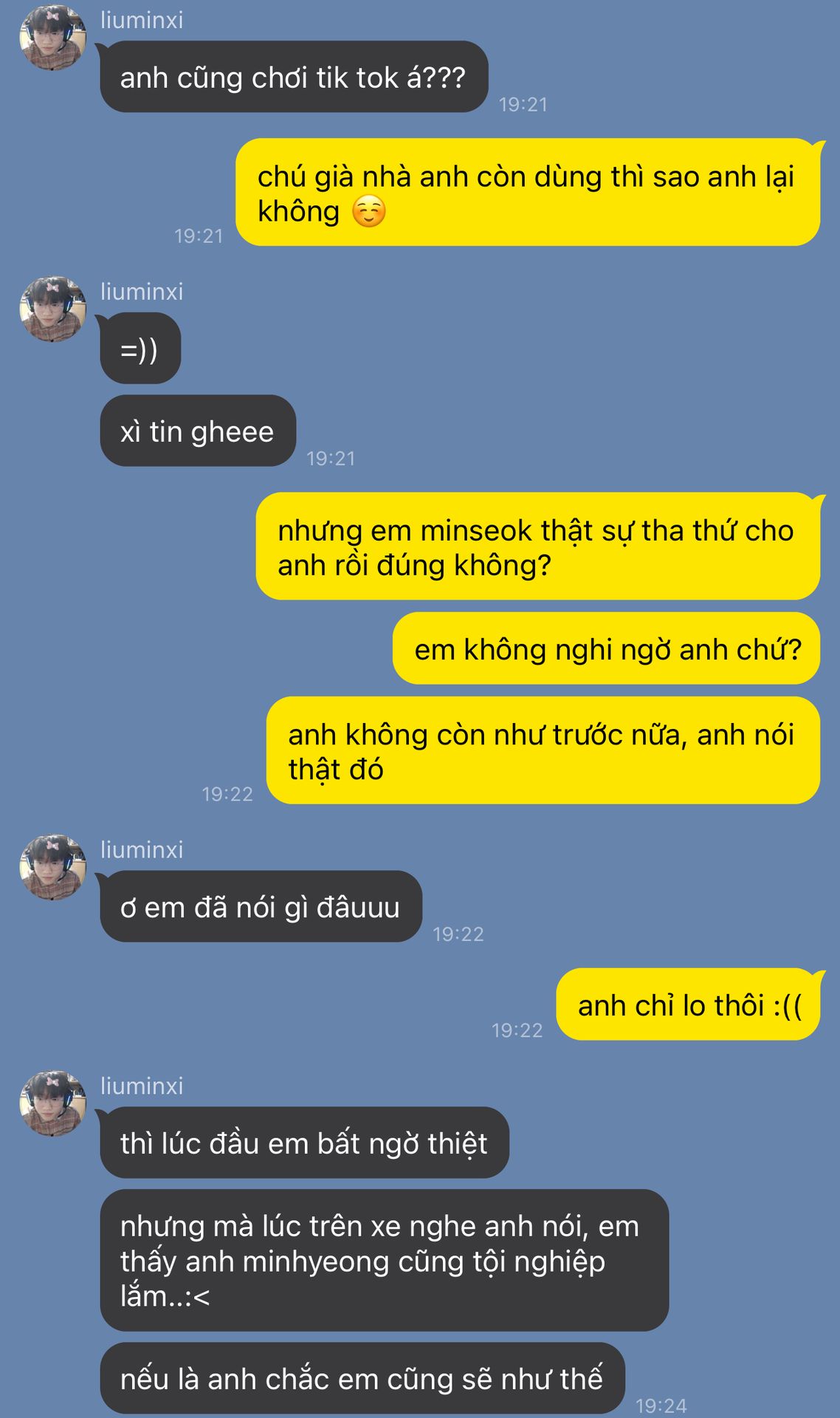Screen dimensions: 840x1418
Task: View liuminxi's profile photo beside "thì lúc đầu" message
Action: pos(52,1103)
